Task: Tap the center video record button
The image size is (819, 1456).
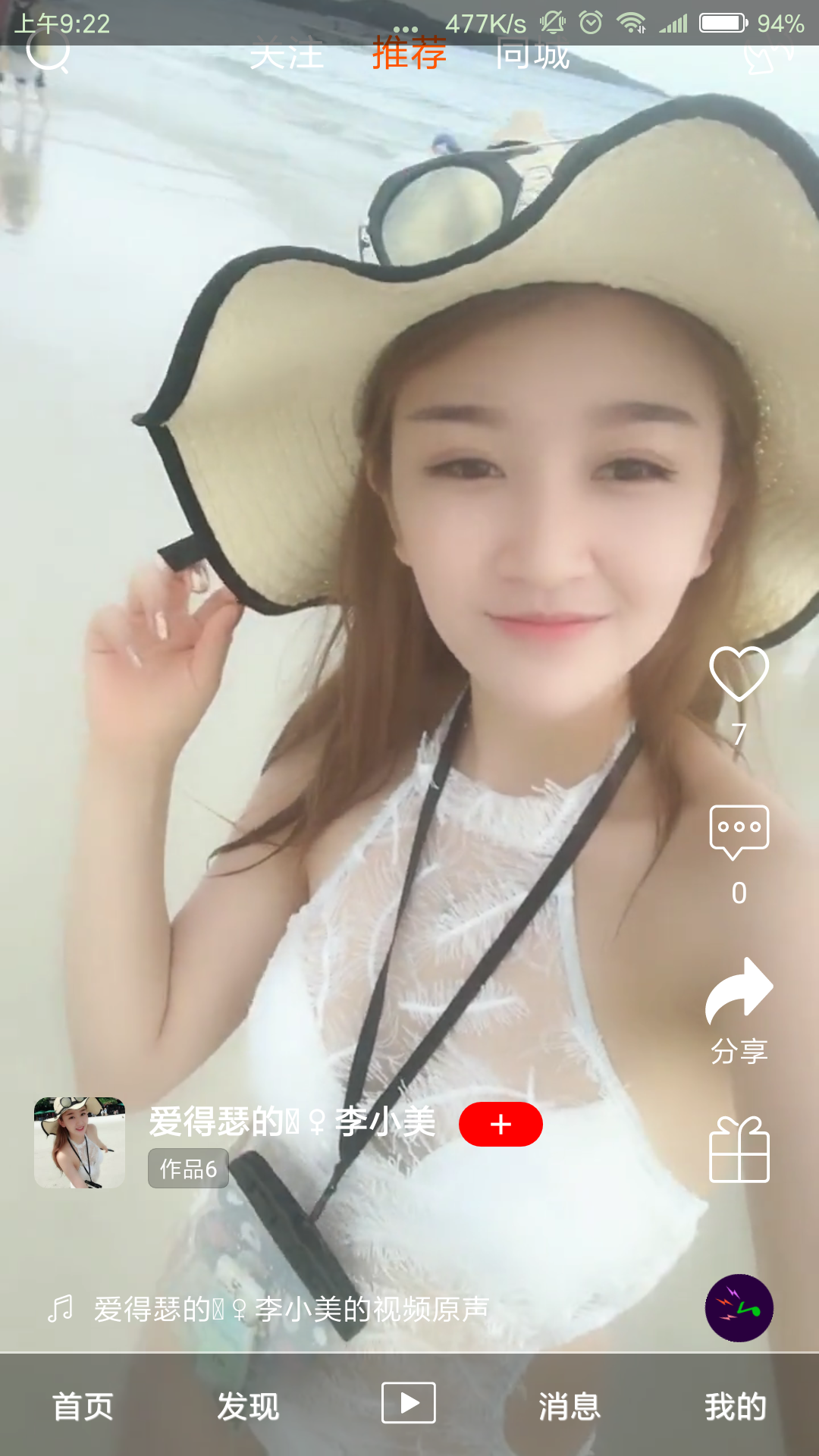Action: click(x=409, y=1403)
